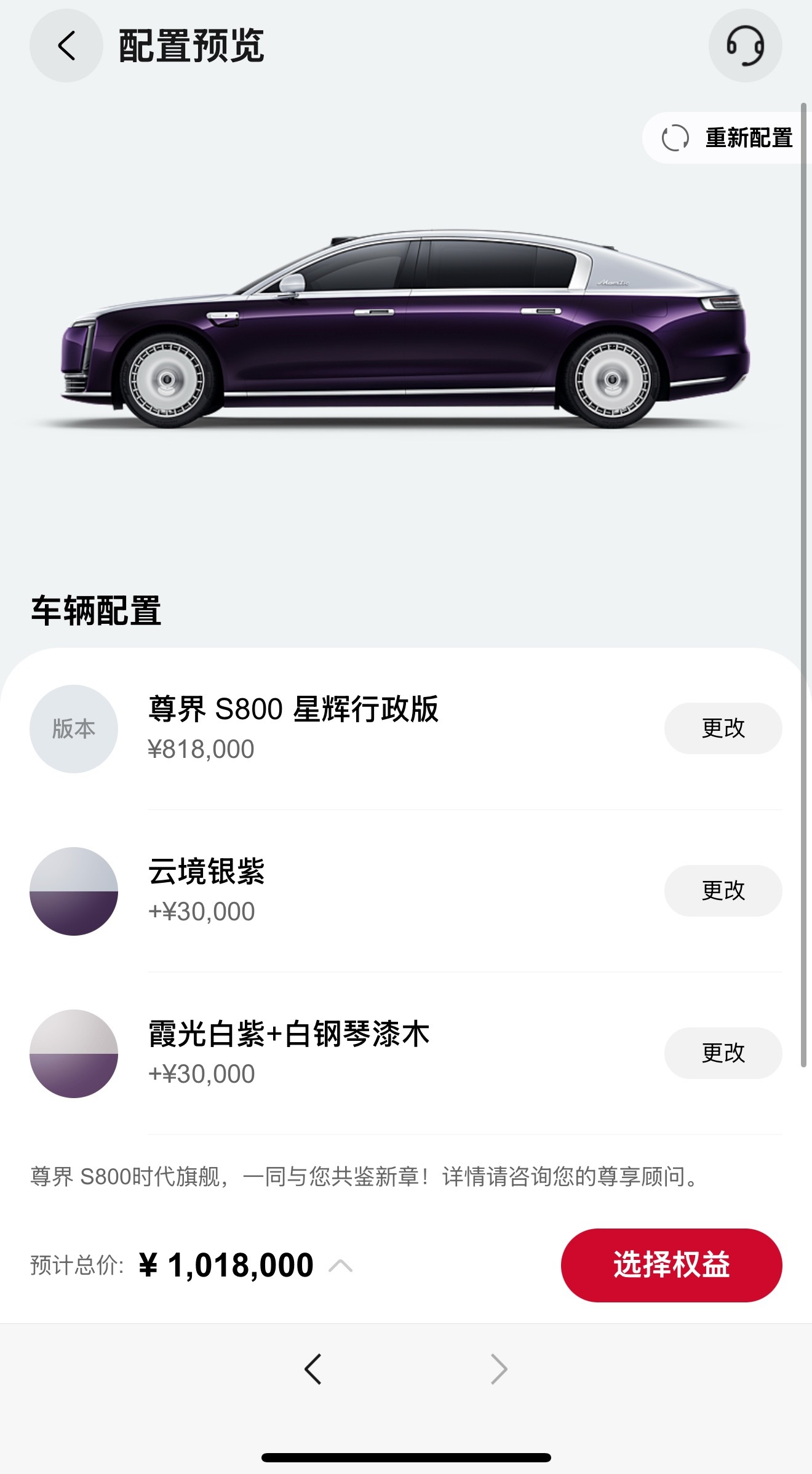This screenshot has width=812, height=1474.
Task: Change the 尊界 S800 星辉行政版 version
Action: point(723,728)
